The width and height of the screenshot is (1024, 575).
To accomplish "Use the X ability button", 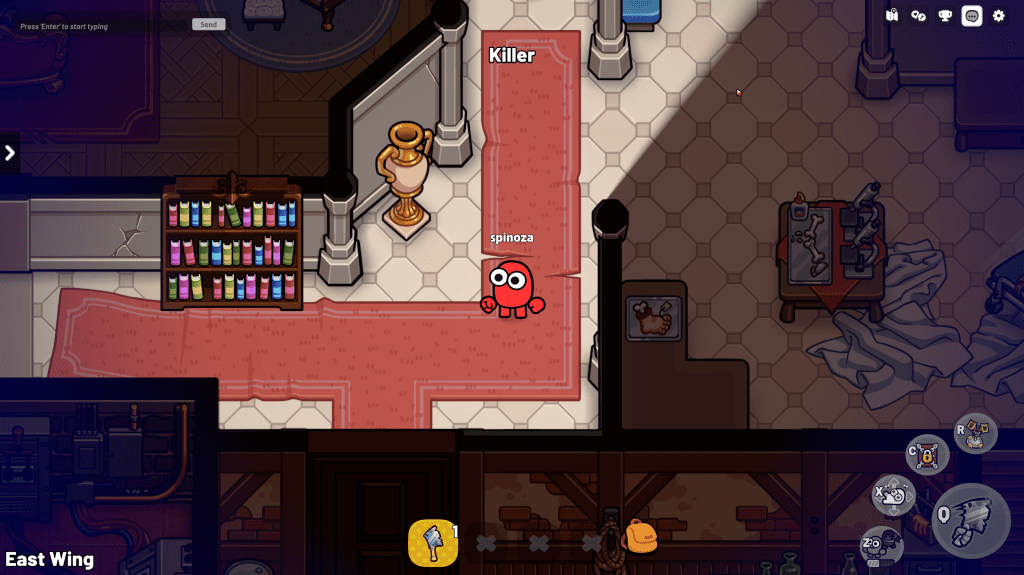I will pyautogui.click(x=894, y=494).
